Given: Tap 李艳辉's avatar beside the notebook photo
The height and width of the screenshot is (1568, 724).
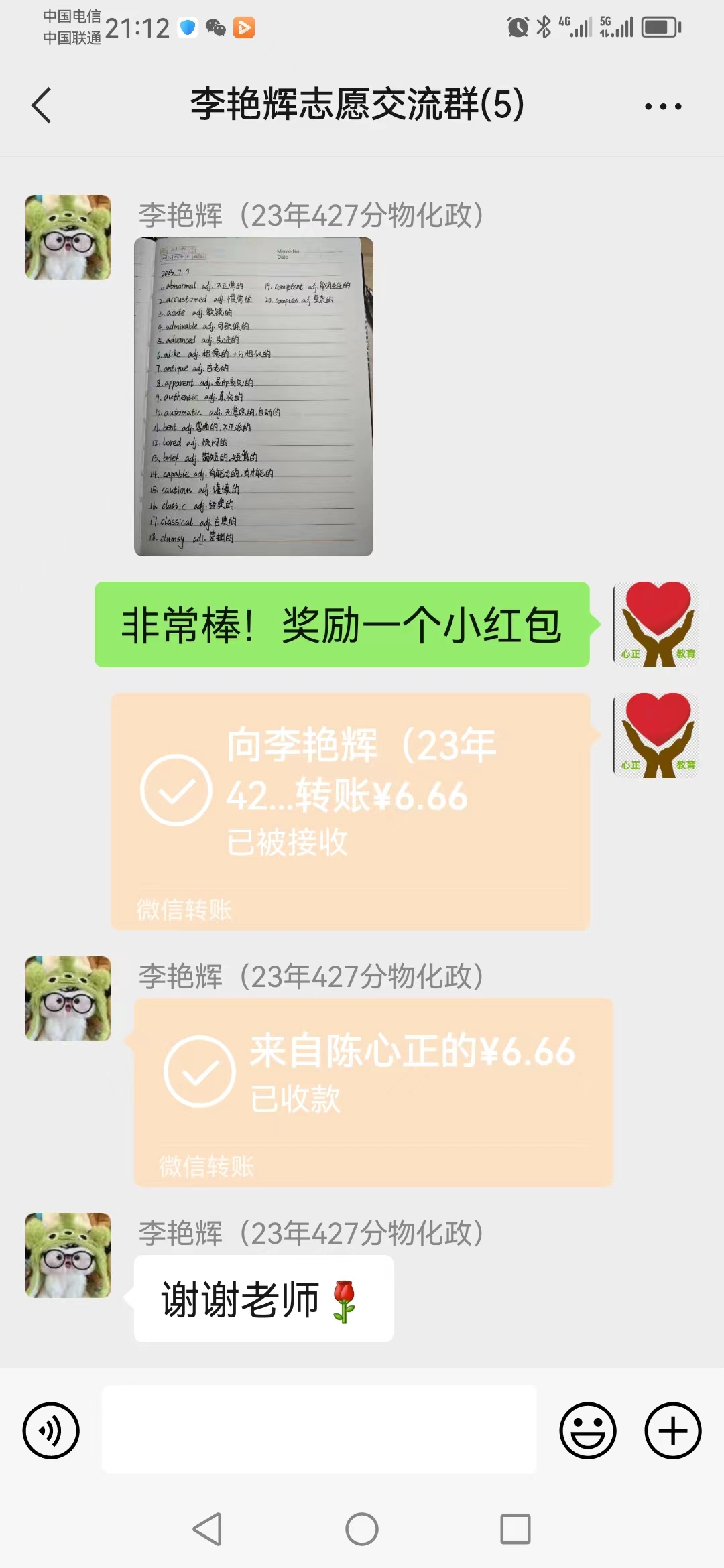Looking at the screenshot, I should click(x=68, y=237).
